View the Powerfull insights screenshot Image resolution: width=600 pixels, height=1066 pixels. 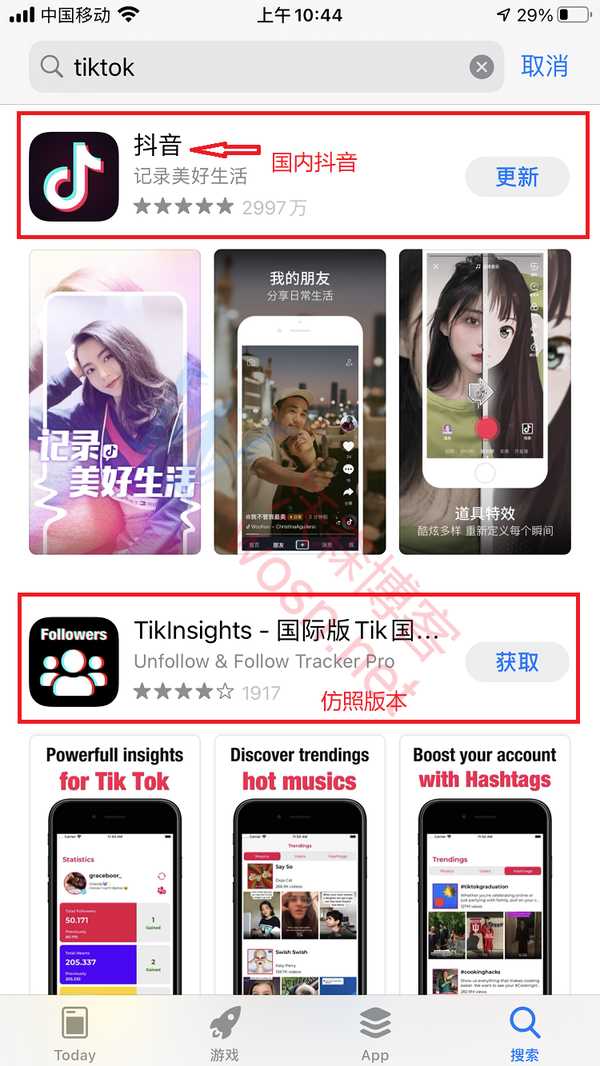(115, 865)
